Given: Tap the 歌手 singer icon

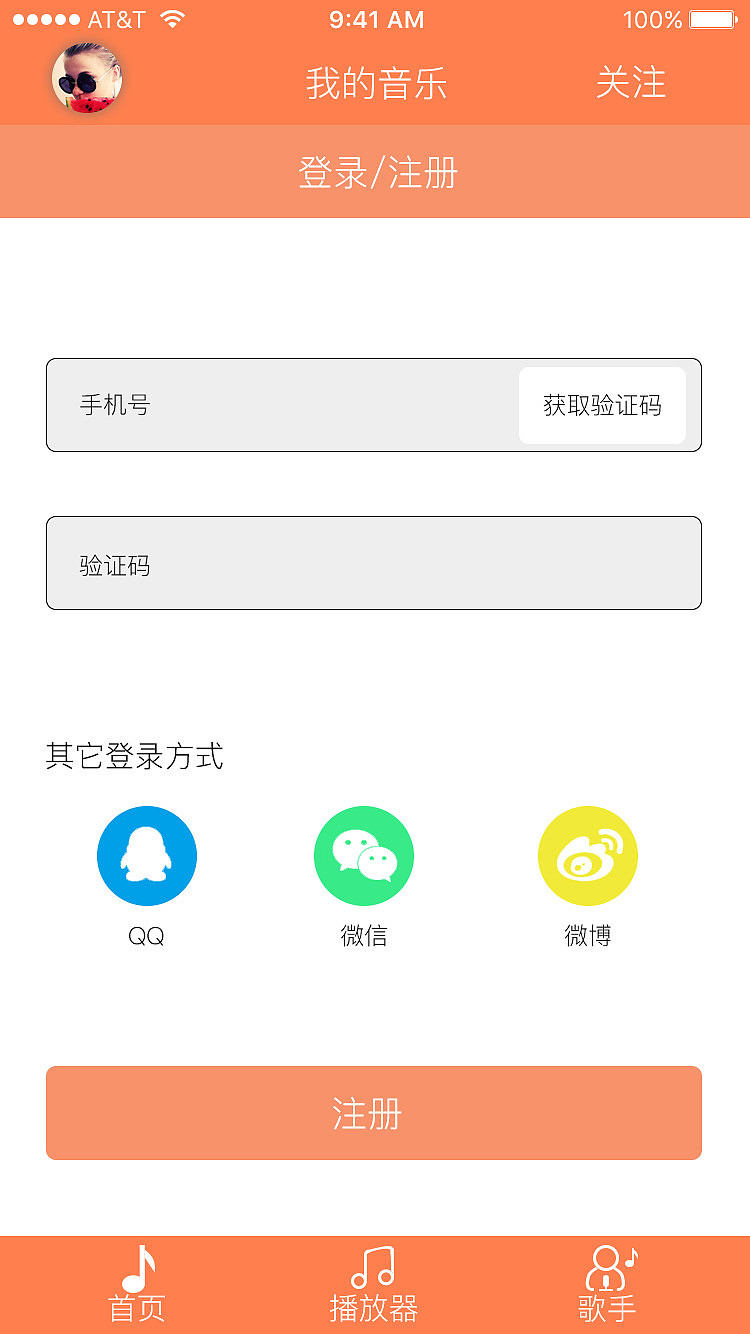Looking at the screenshot, I should [607, 1270].
